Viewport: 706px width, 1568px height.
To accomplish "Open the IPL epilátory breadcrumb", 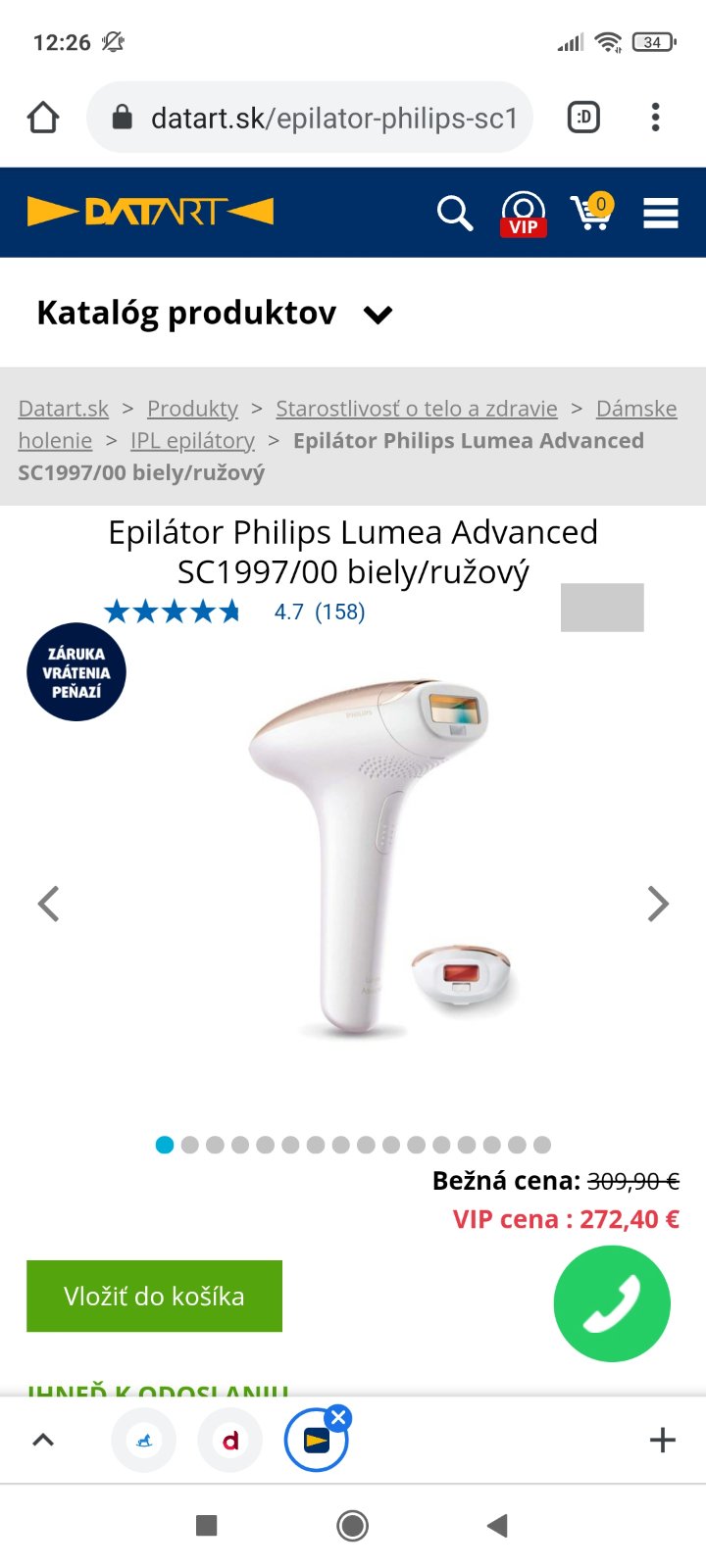I will click(192, 441).
